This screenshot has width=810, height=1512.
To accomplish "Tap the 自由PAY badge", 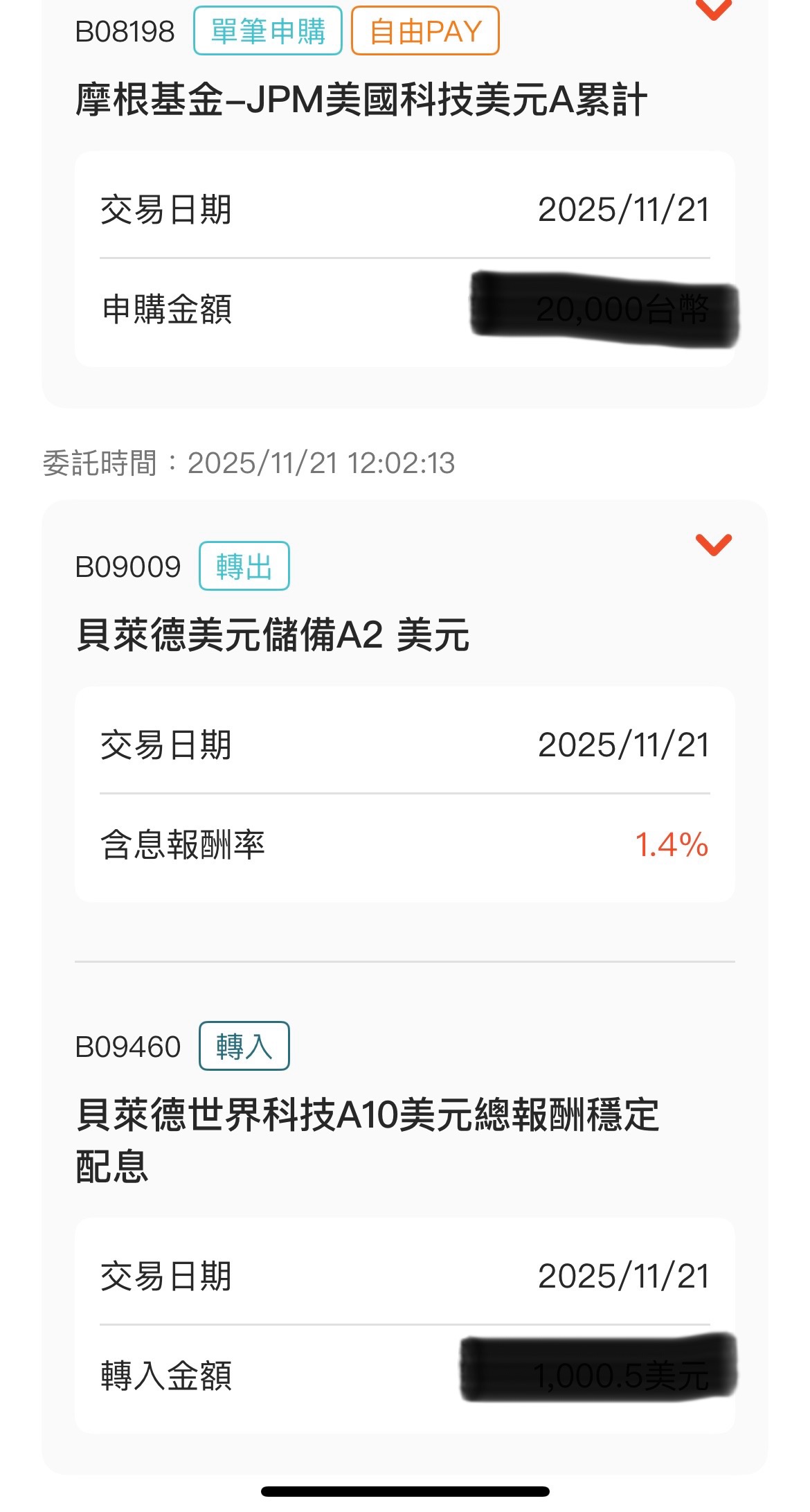I will 424,30.
